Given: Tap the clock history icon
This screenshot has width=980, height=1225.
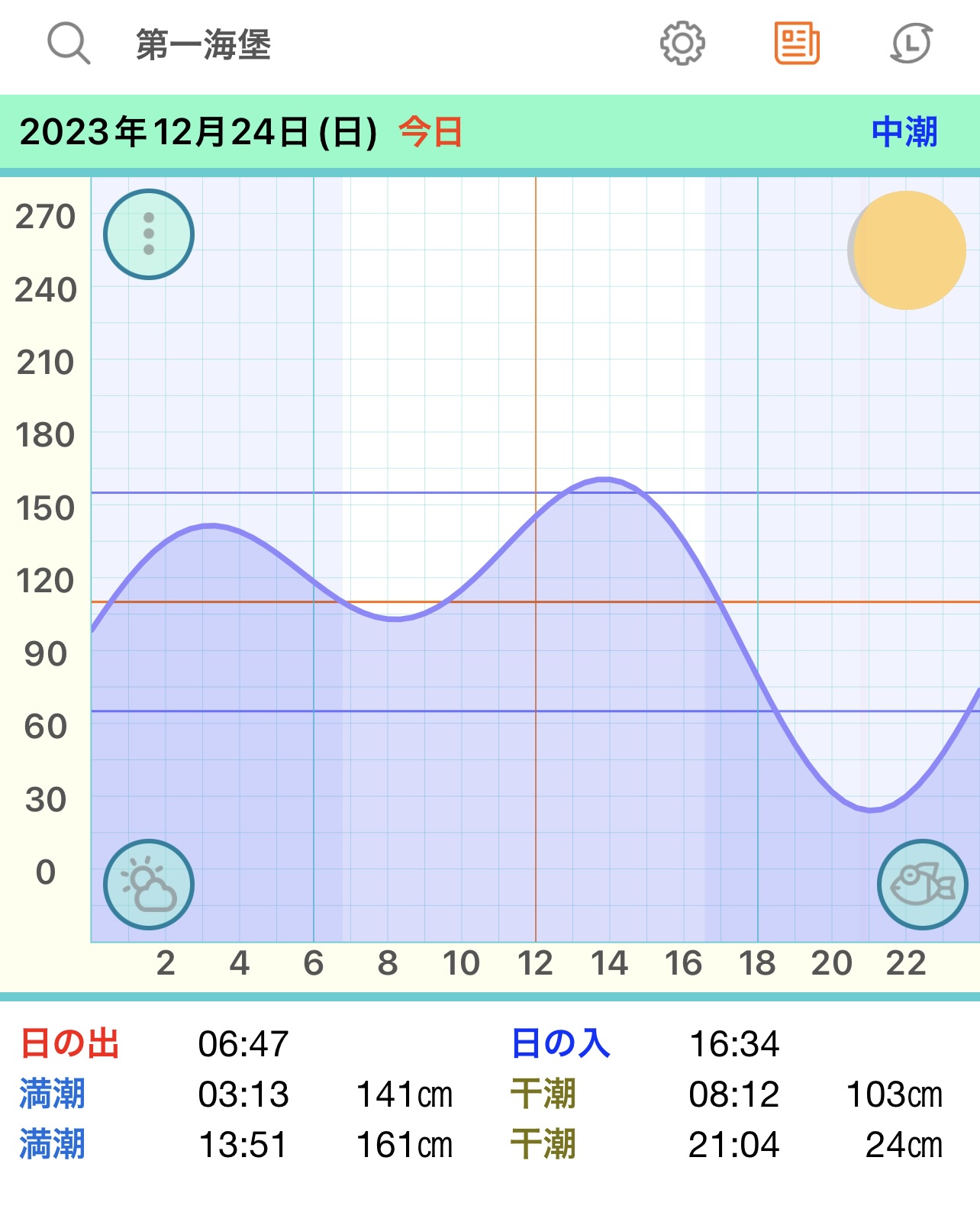Looking at the screenshot, I should click(x=911, y=44).
